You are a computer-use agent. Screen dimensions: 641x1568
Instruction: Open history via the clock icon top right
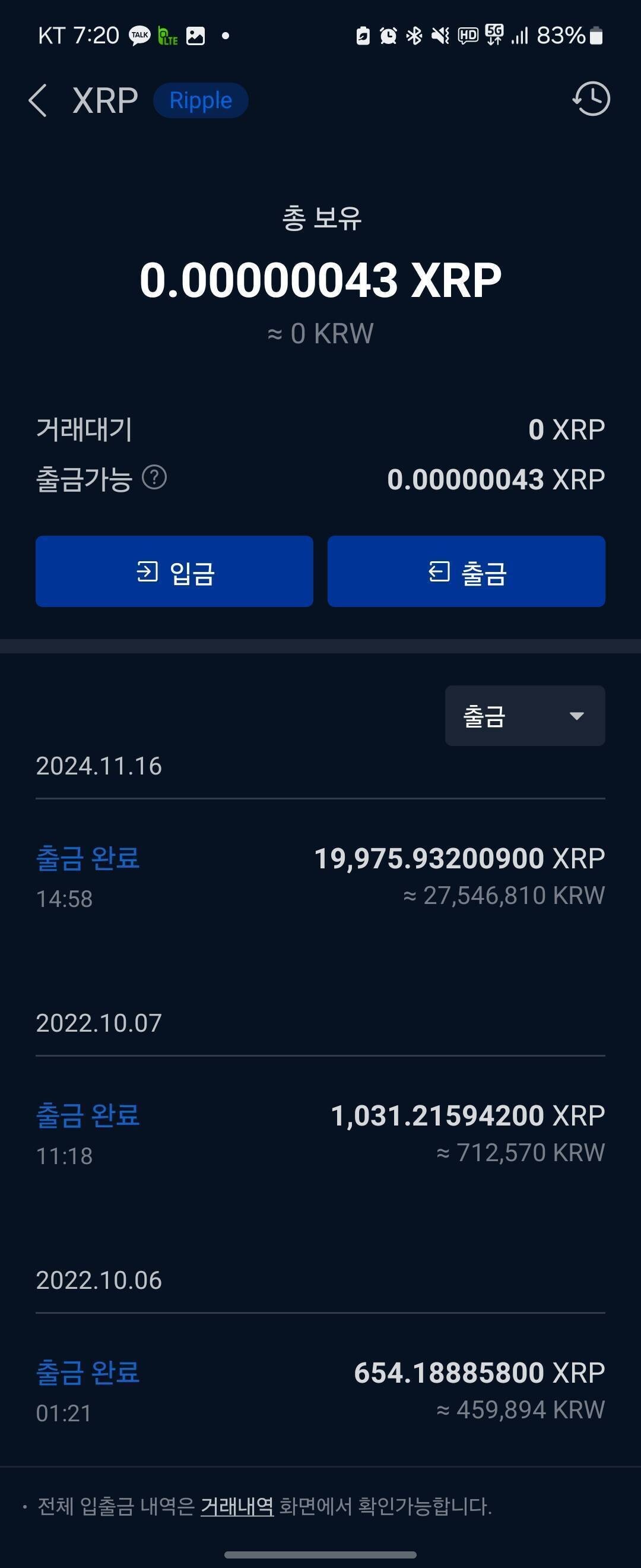[592, 99]
